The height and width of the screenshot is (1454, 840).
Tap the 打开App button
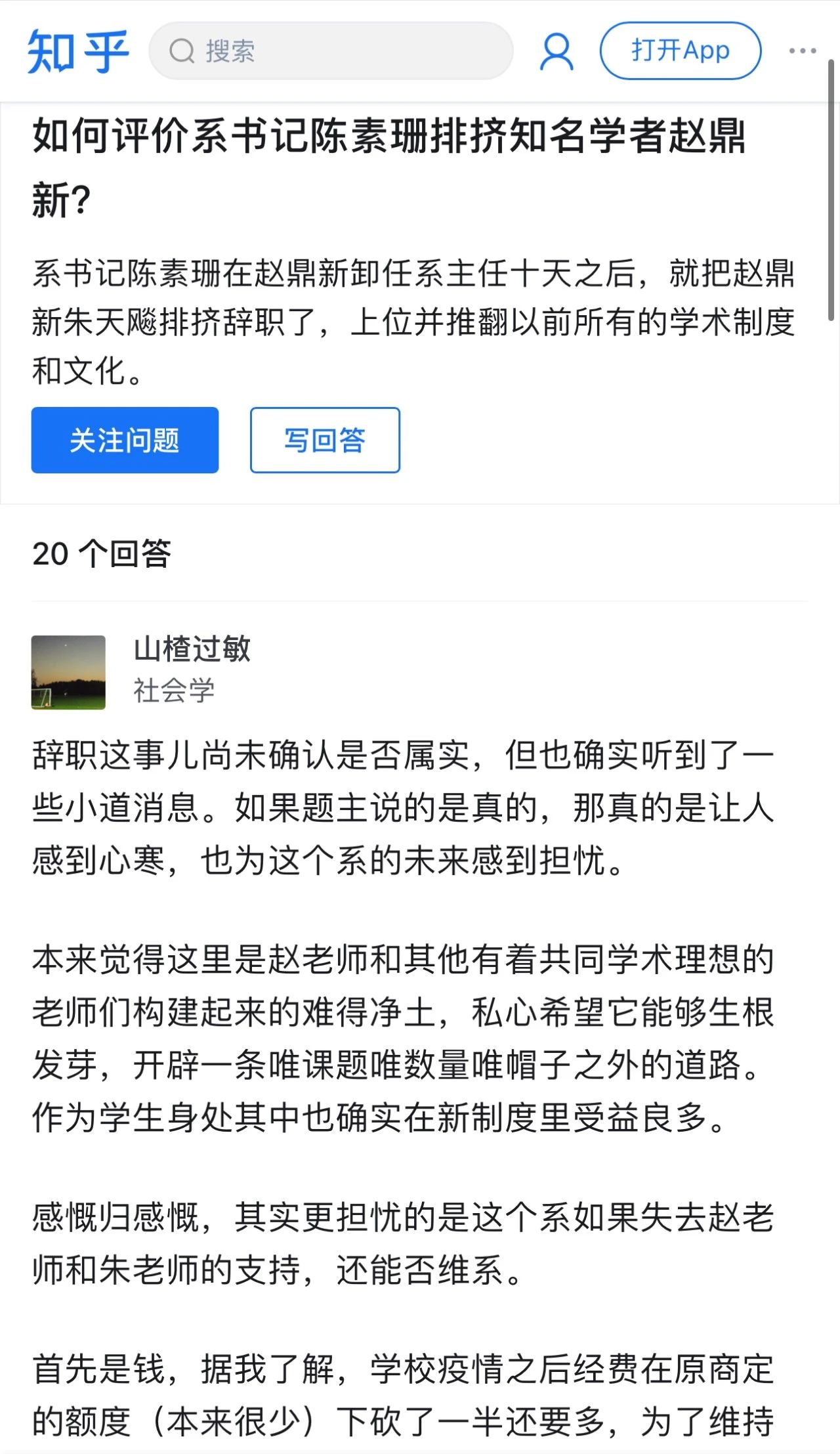point(680,51)
